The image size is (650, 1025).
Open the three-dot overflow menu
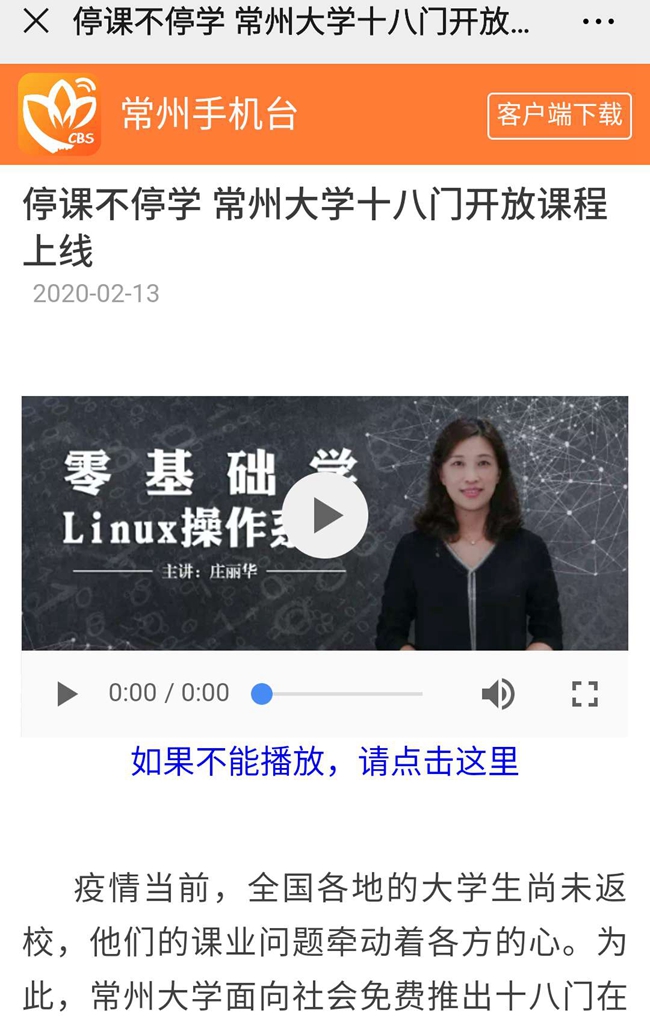coord(598,22)
